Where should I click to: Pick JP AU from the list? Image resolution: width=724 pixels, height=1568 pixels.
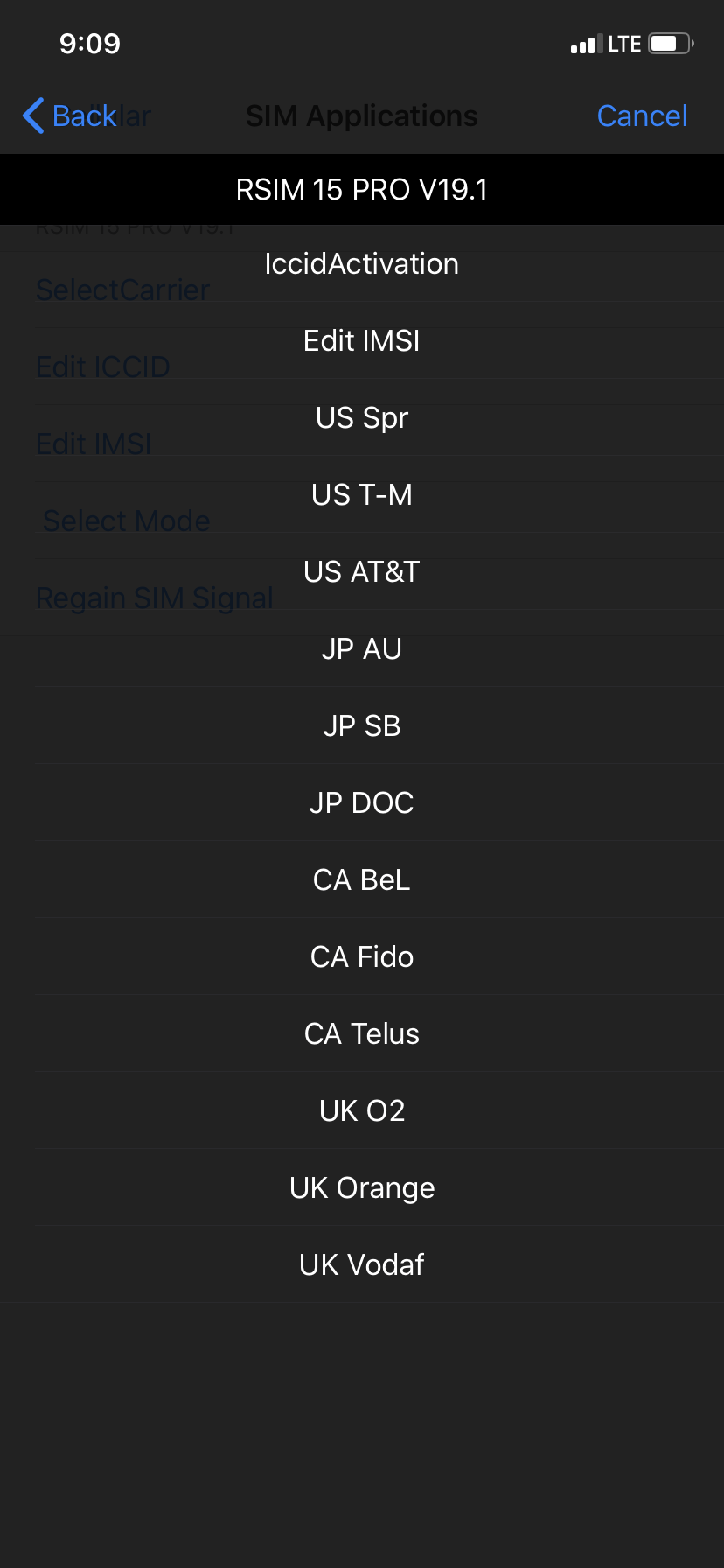362,649
